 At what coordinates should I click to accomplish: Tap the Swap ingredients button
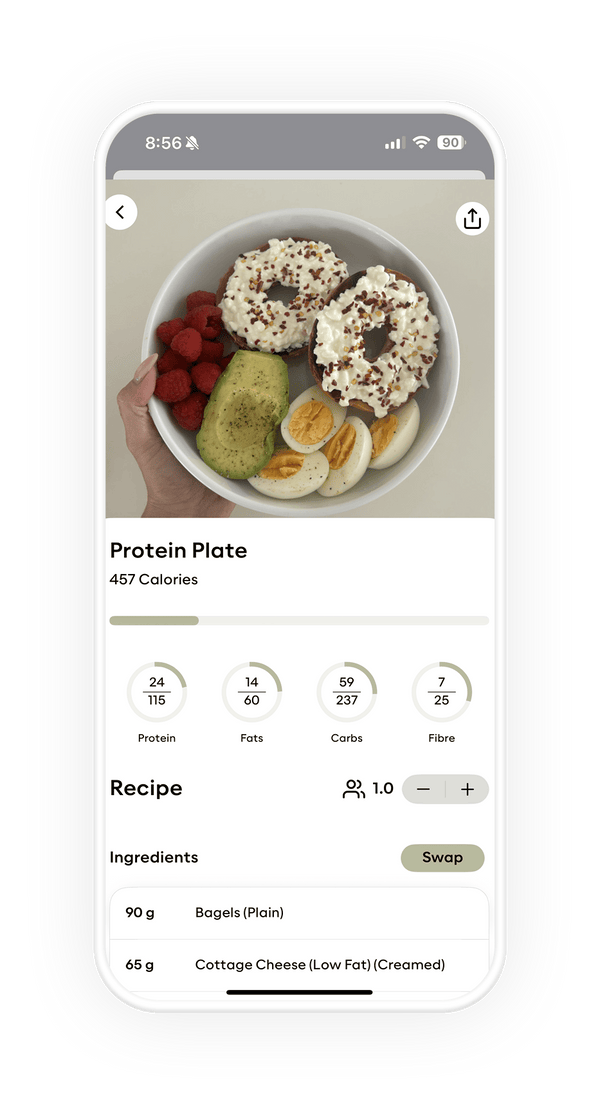[x=442, y=857]
